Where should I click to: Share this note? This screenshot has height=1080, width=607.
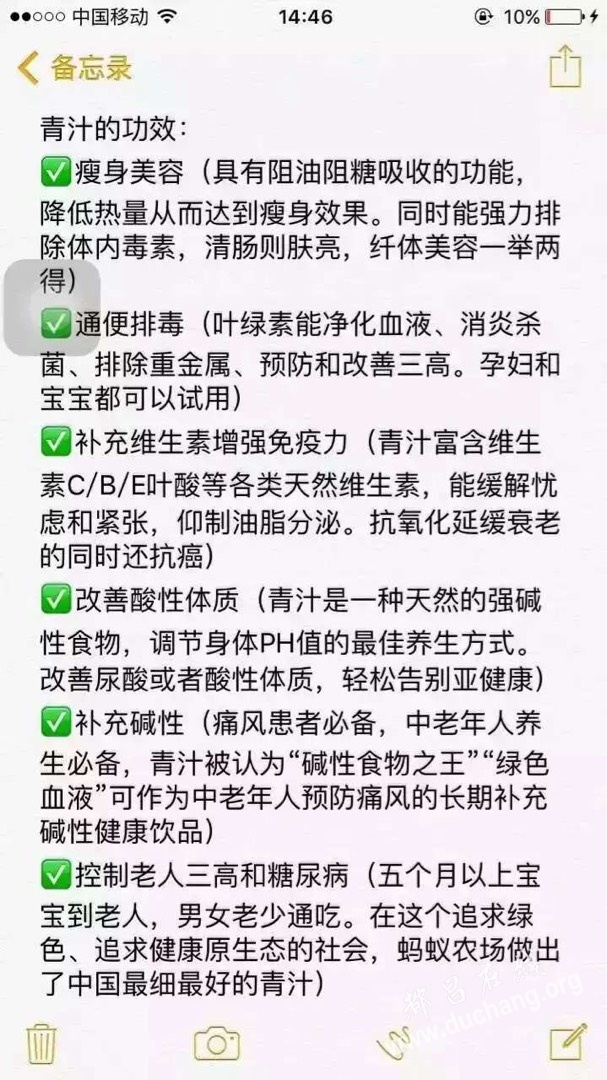565,67
